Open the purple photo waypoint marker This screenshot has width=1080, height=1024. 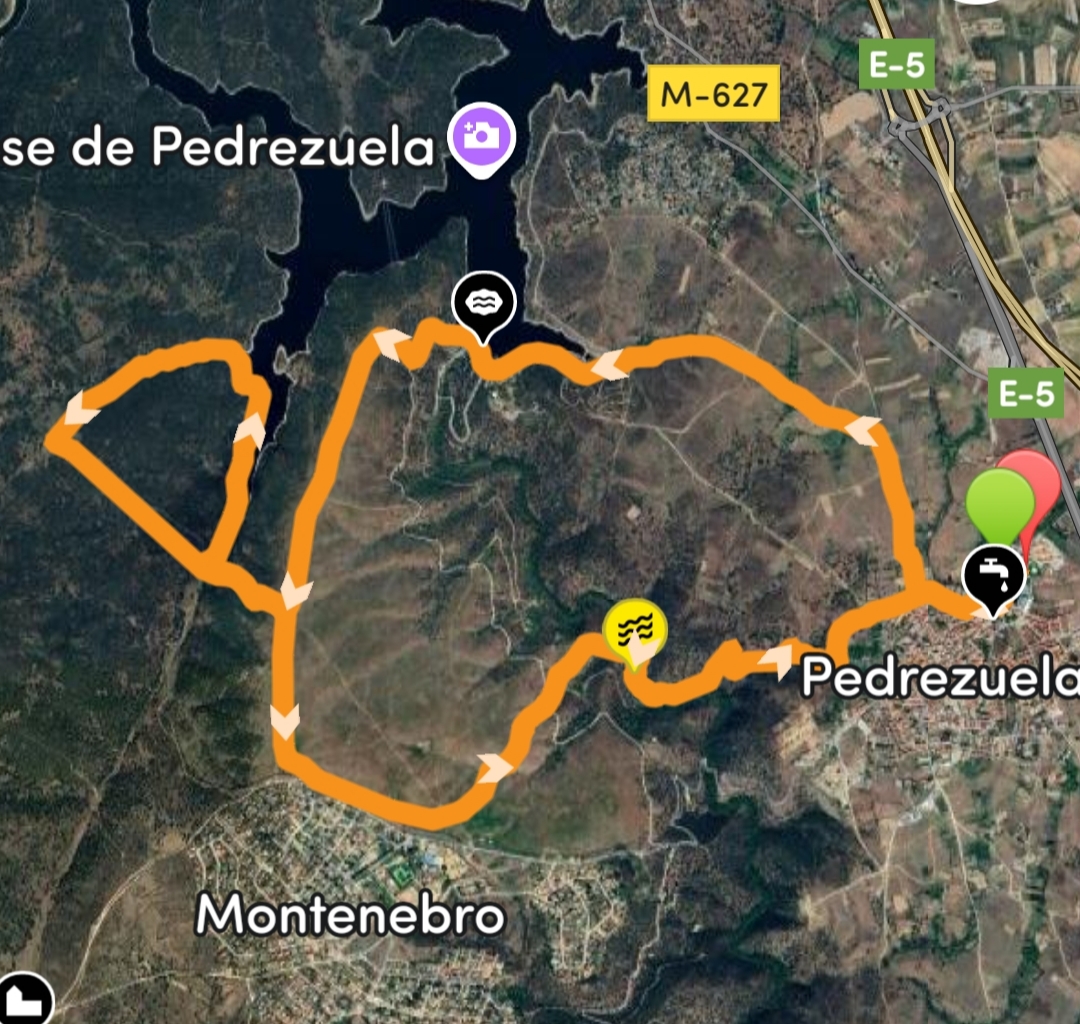click(x=481, y=136)
